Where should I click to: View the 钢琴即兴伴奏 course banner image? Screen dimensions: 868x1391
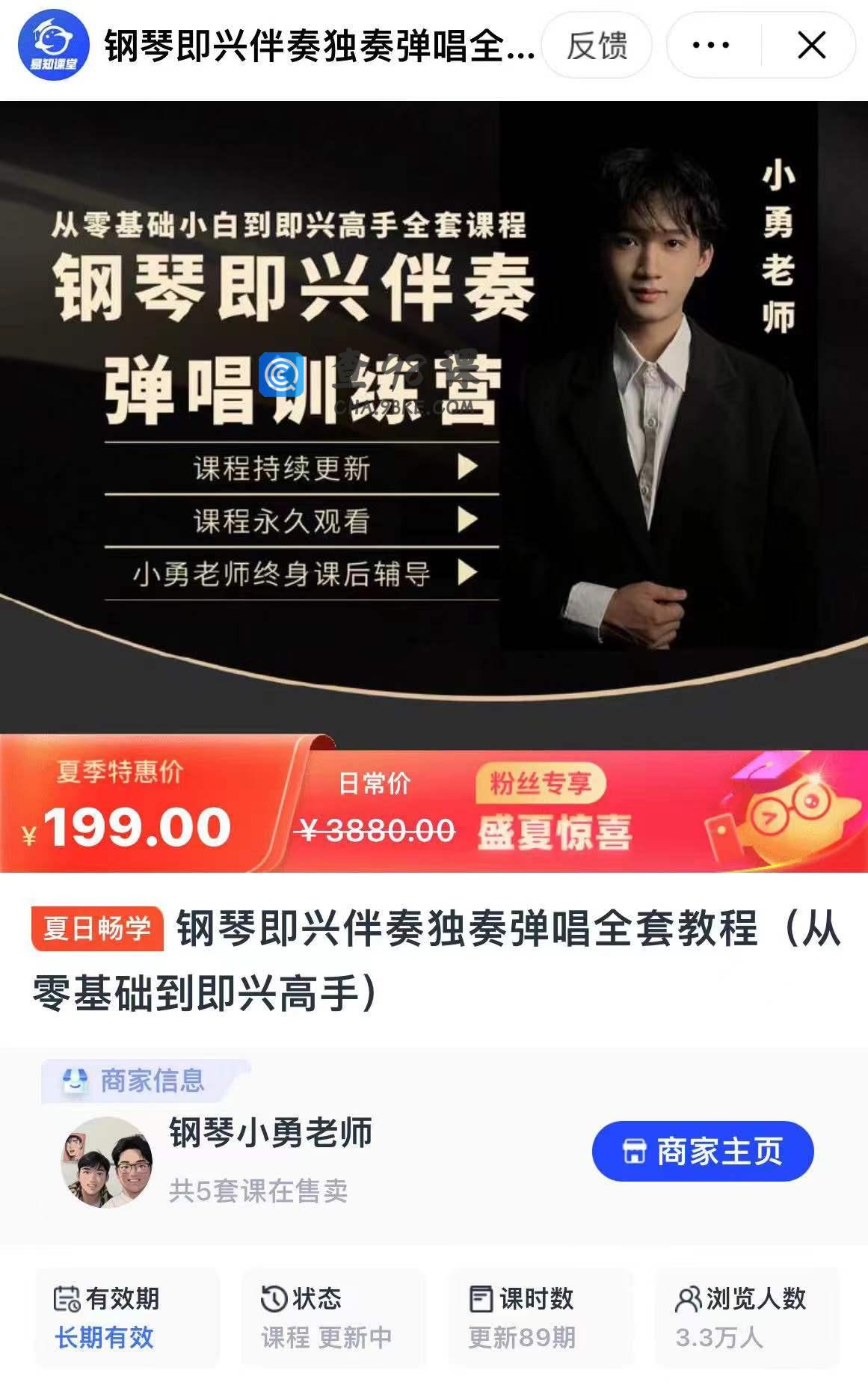(434, 419)
